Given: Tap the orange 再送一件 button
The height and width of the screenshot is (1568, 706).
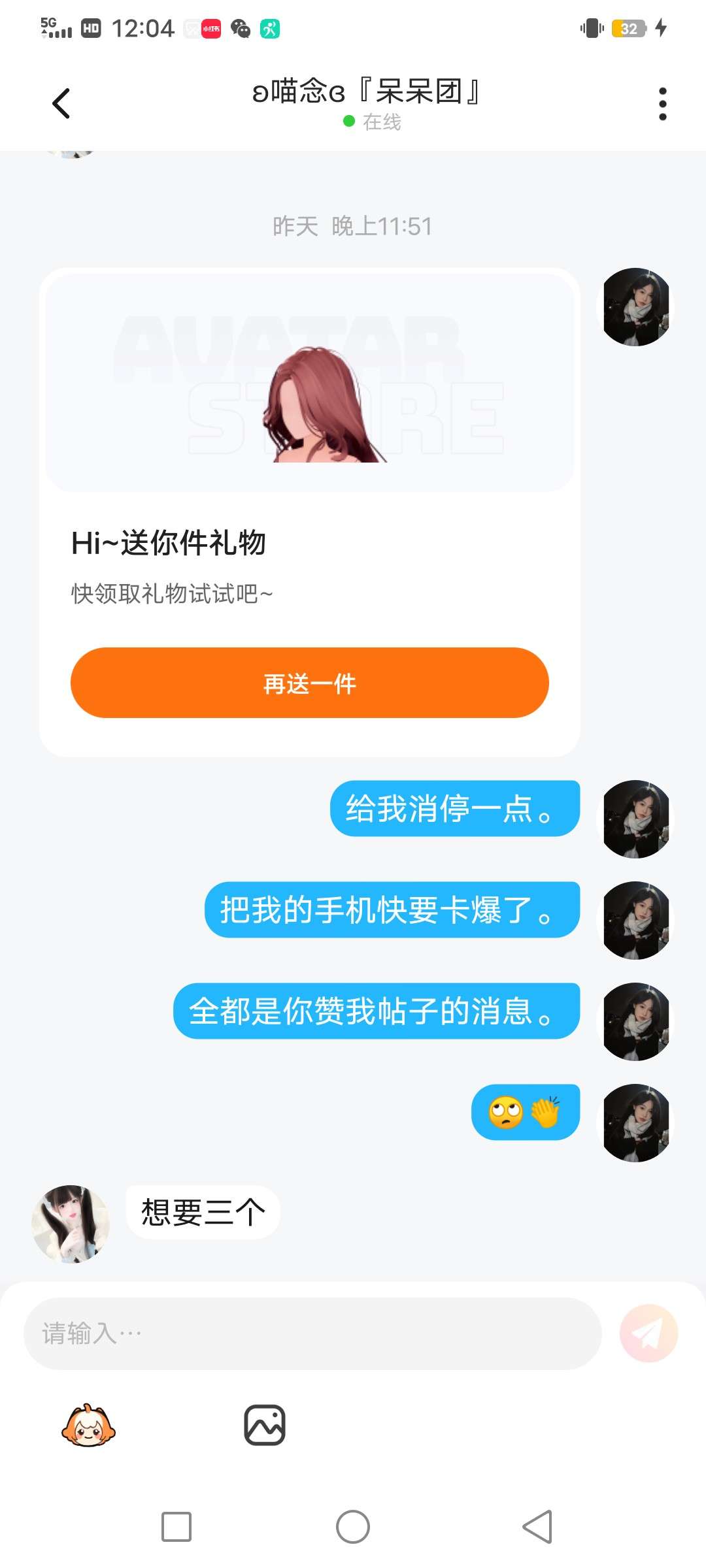Looking at the screenshot, I should pyautogui.click(x=309, y=683).
